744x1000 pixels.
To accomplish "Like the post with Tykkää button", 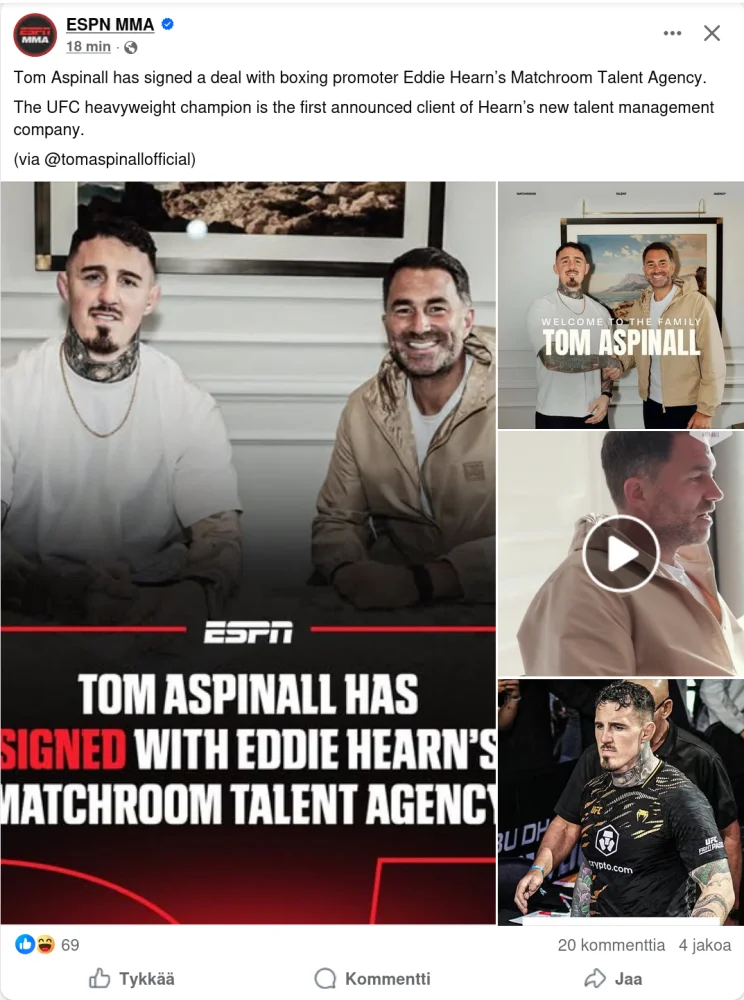I will 131,979.
